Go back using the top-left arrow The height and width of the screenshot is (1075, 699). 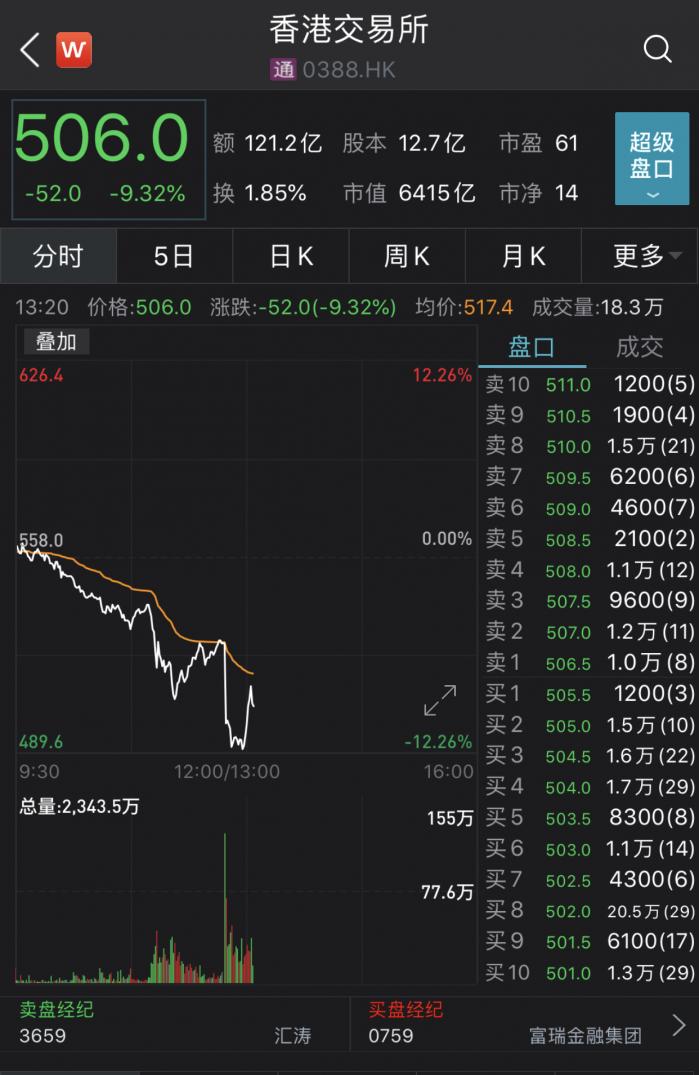30,49
